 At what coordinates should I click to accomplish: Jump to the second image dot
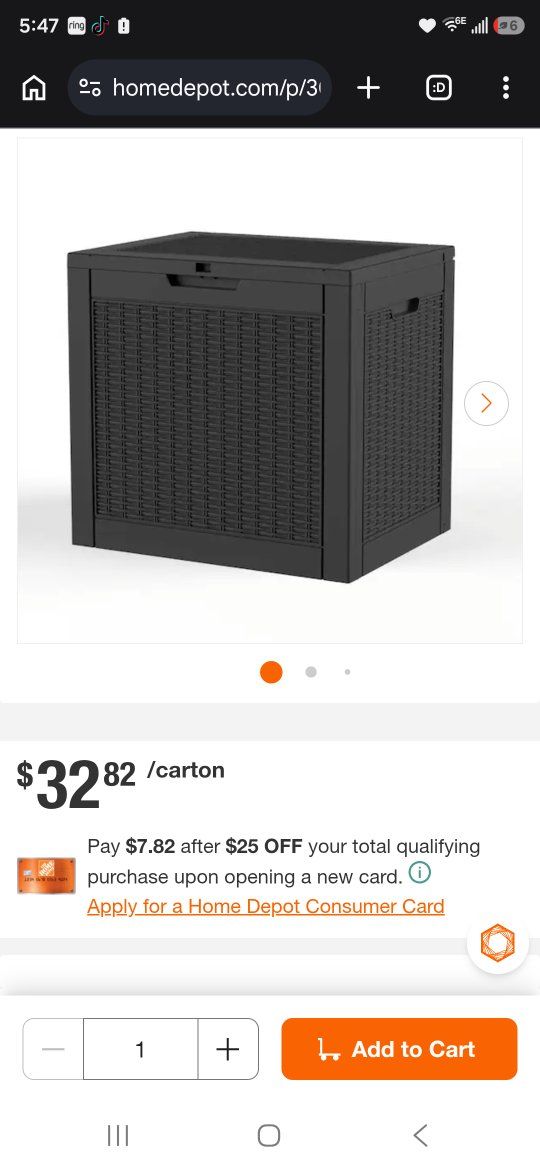click(311, 672)
